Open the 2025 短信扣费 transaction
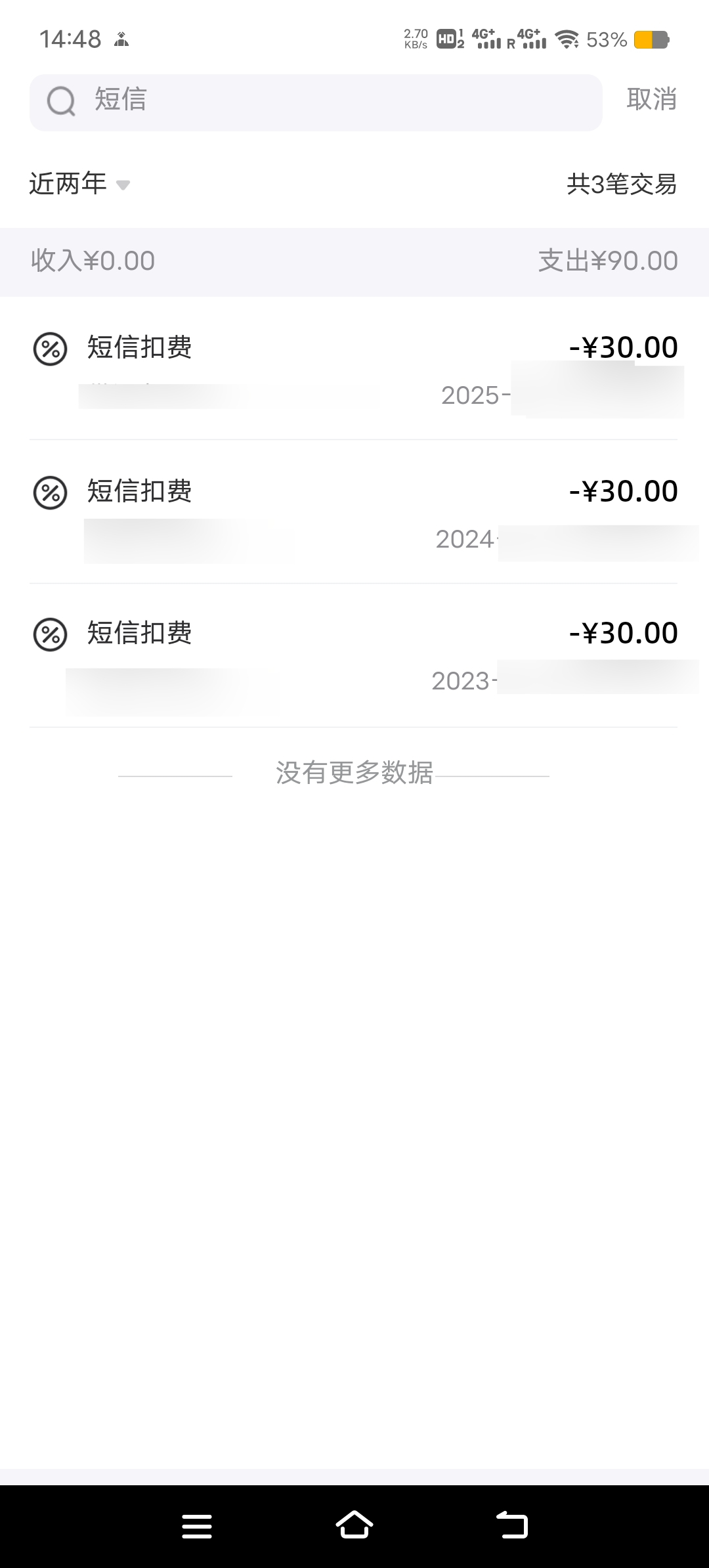Viewport: 709px width, 1568px height. 354,369
